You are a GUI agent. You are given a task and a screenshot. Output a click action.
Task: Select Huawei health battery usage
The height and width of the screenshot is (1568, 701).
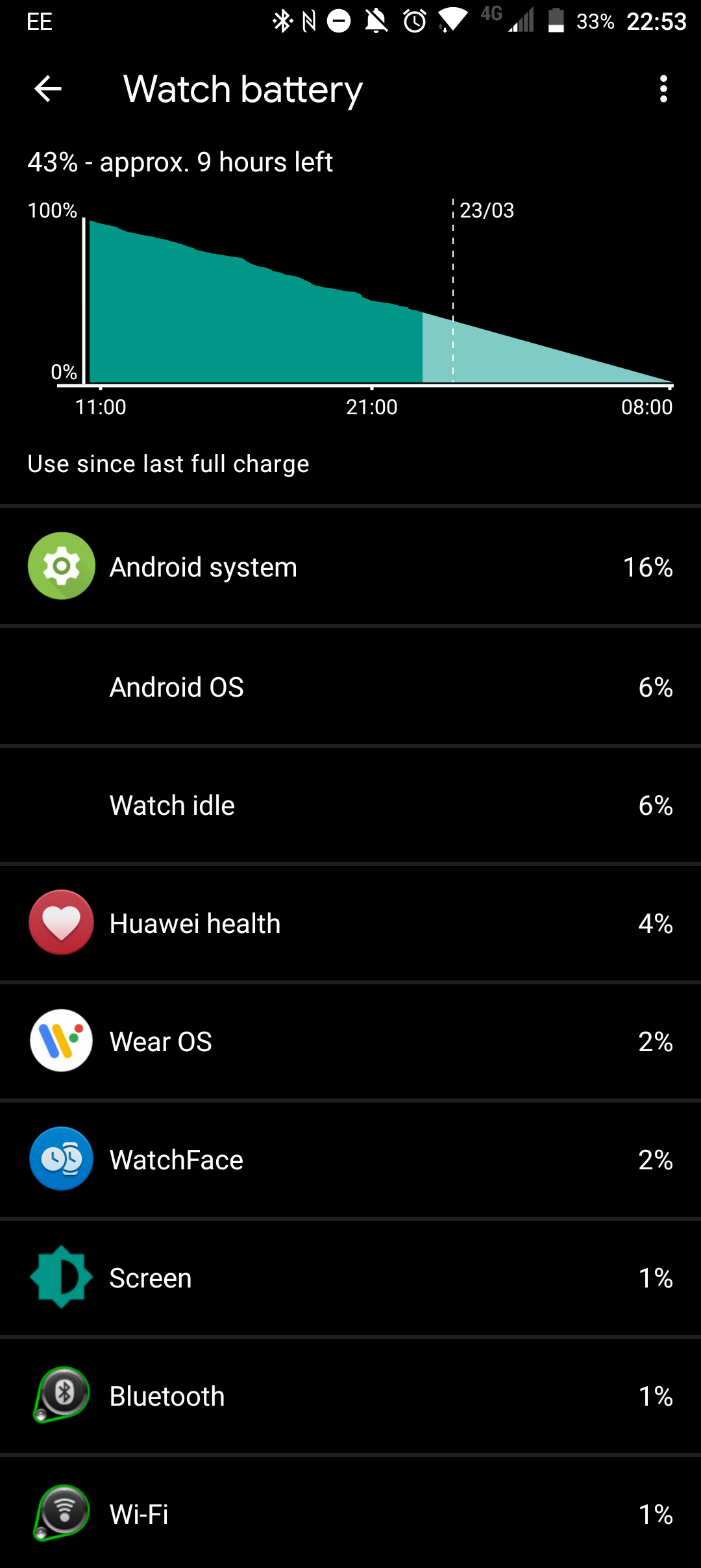350,923
